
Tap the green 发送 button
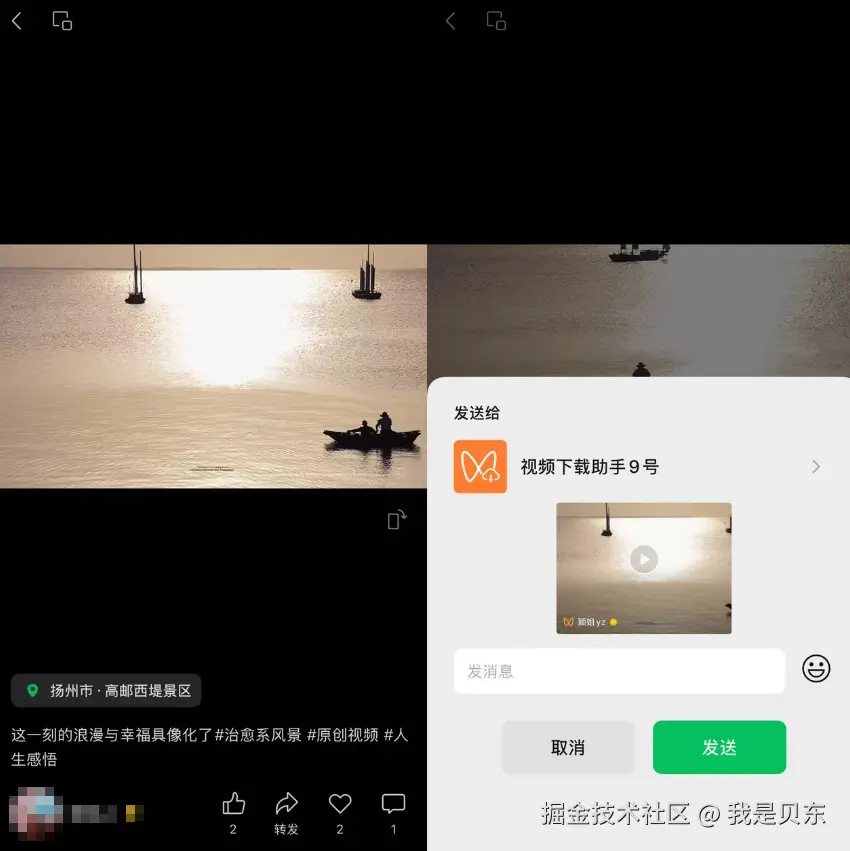(x=719, y=747)
